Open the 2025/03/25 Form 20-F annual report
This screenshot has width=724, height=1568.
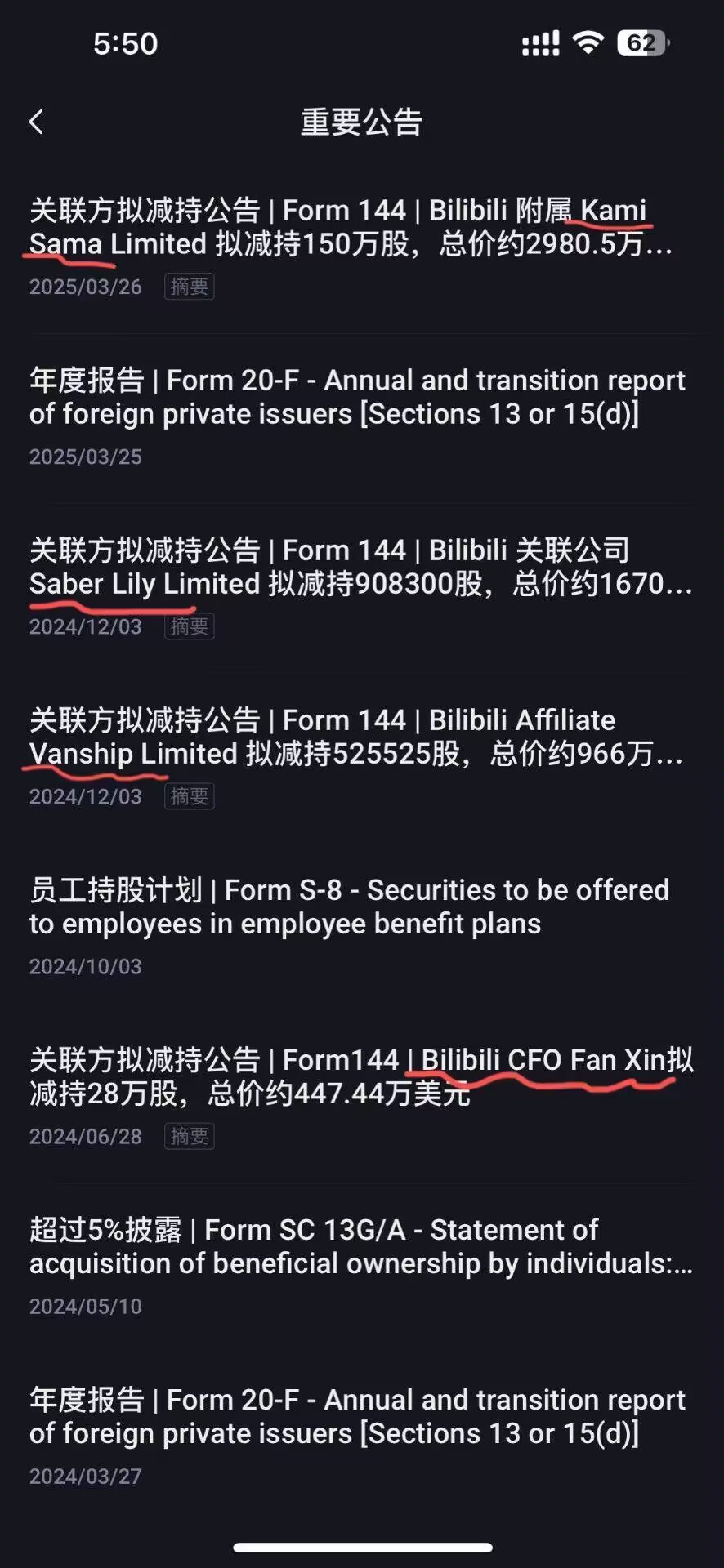point(356,397)
